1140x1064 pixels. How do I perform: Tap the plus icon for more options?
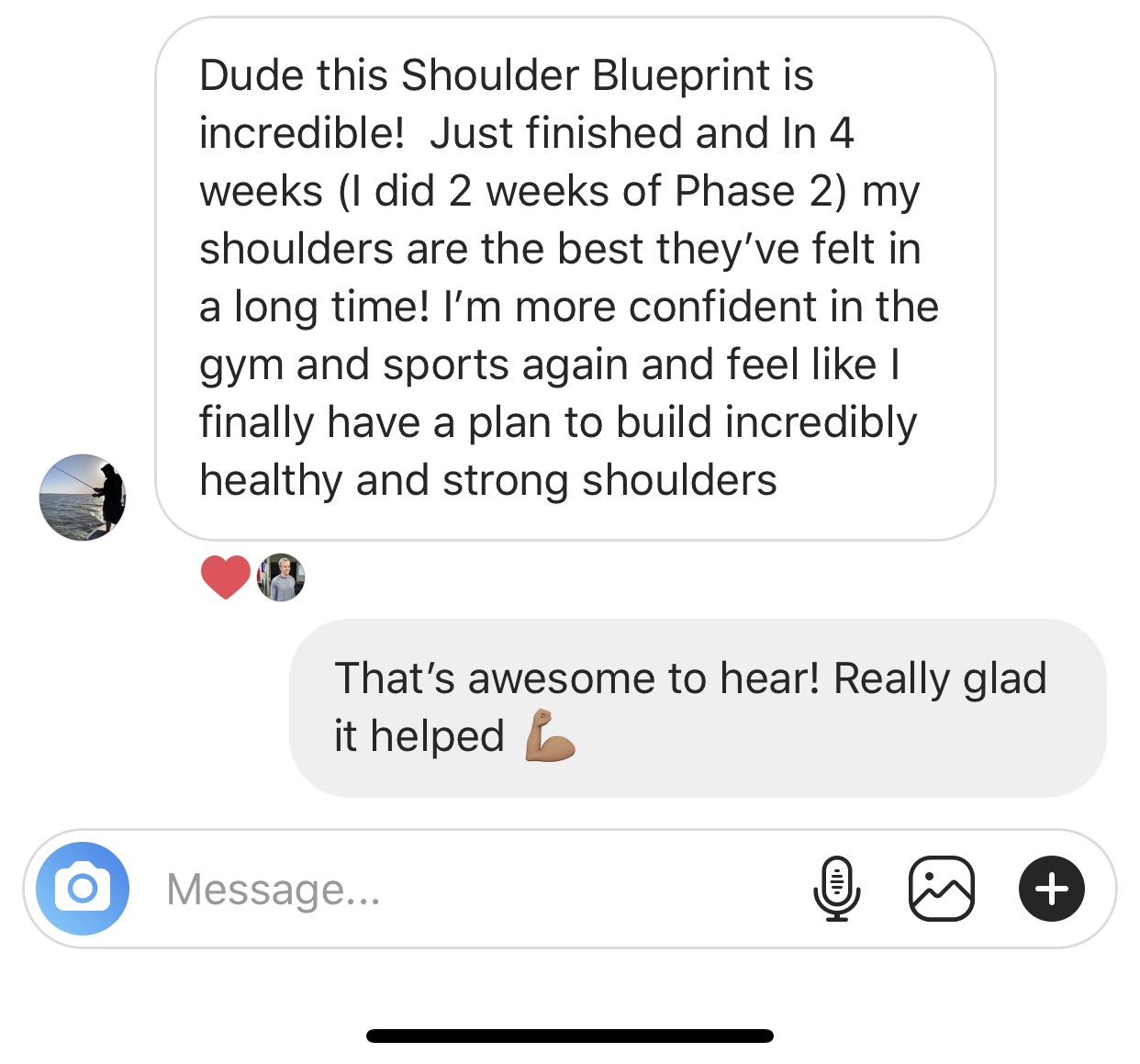point(1051,889)
